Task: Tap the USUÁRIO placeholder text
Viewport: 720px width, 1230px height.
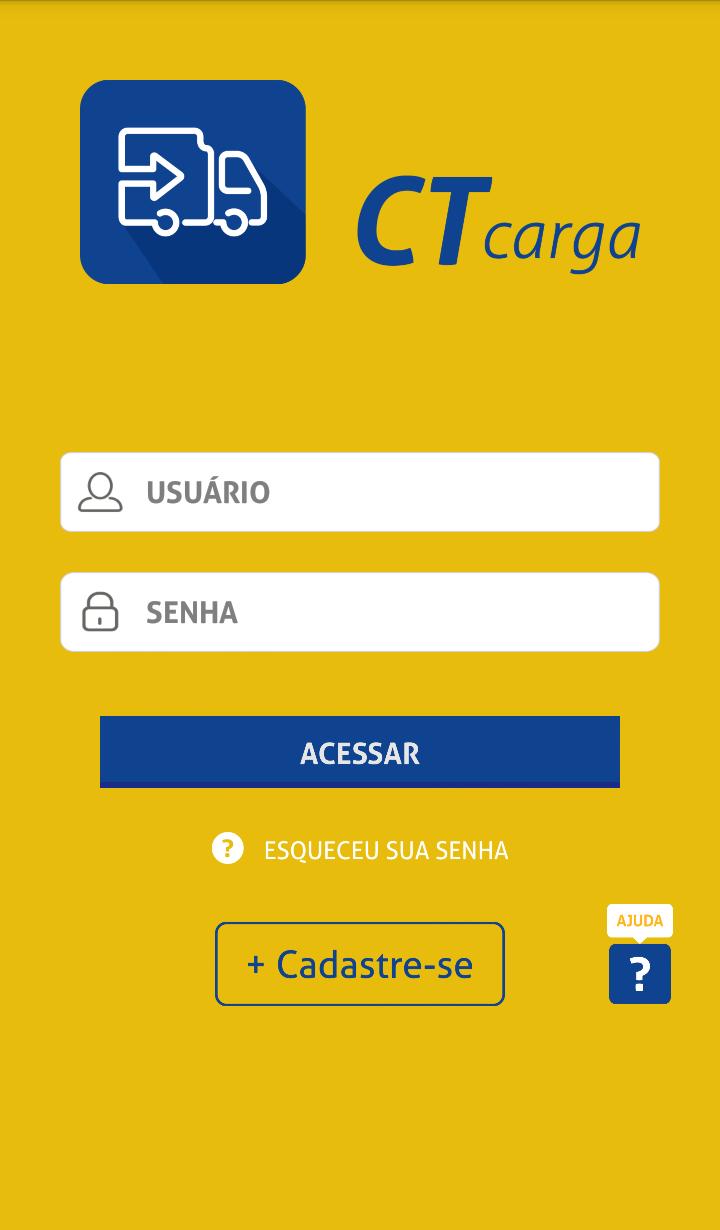Action: (x=208, y=492)
